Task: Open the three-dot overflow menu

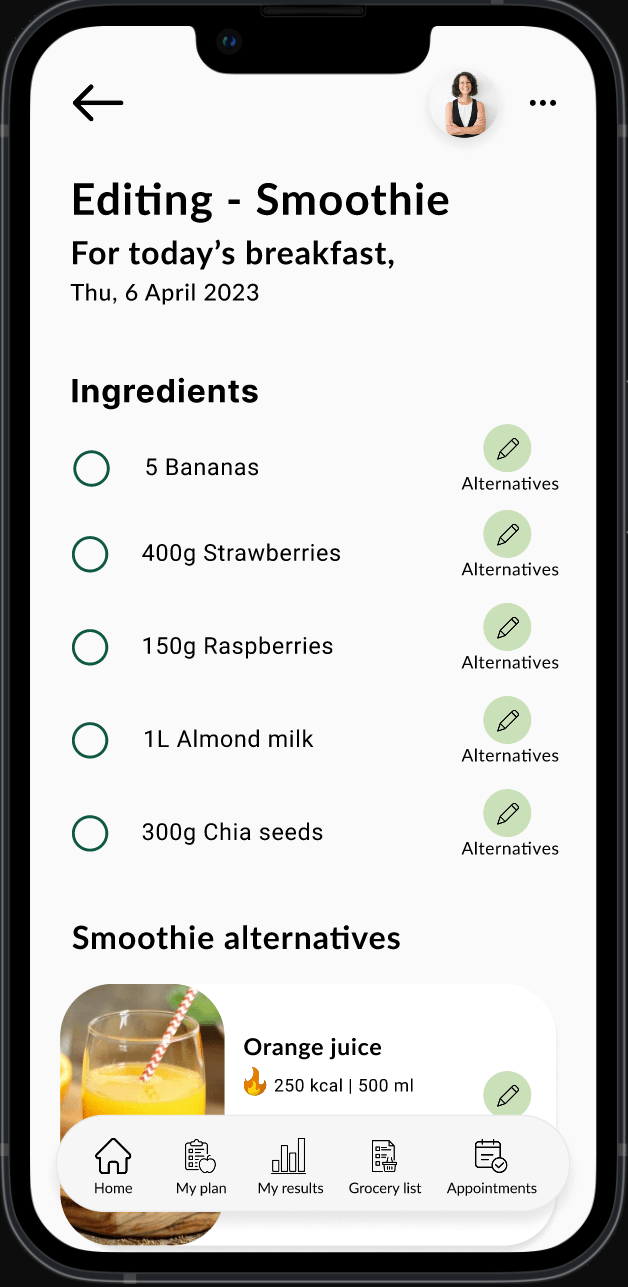Action: point(542,103)
